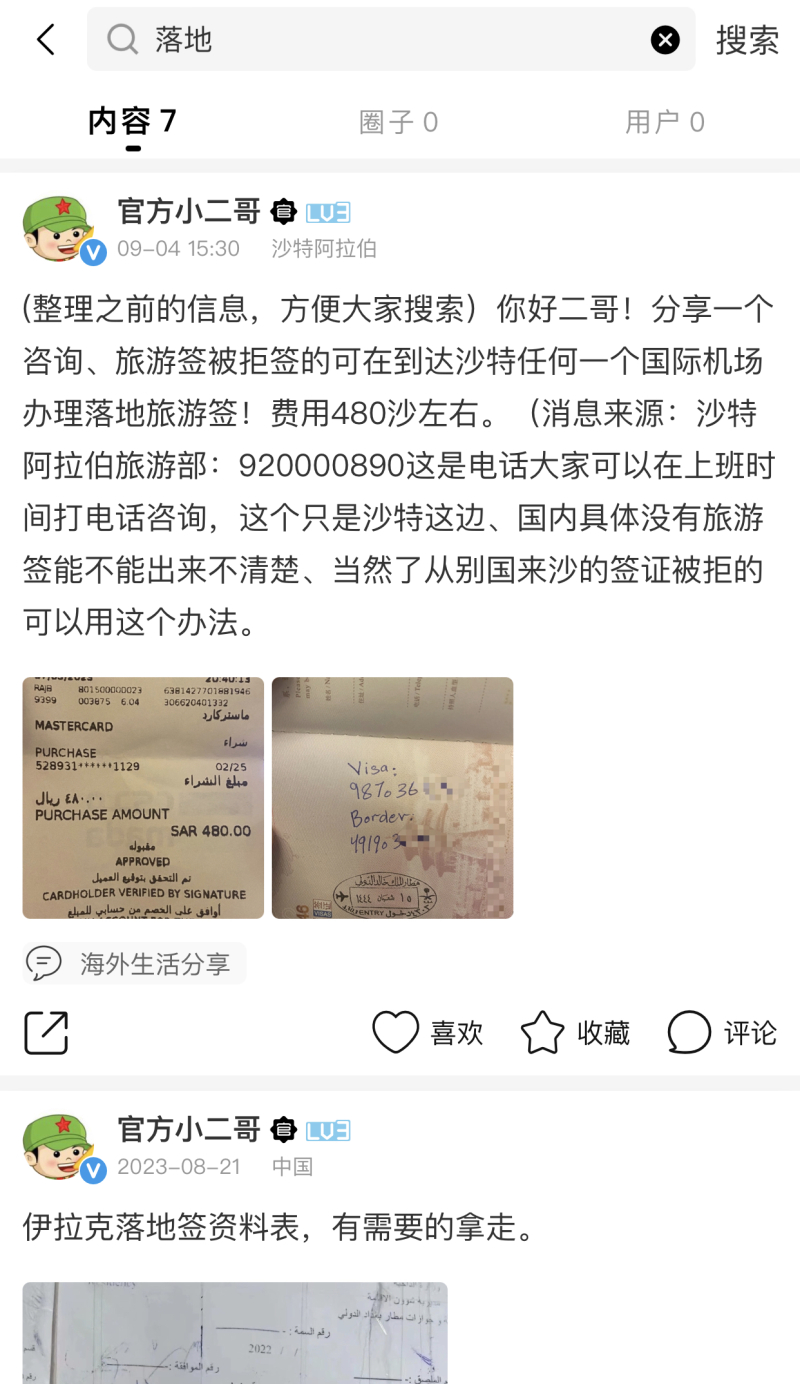This screenshot has height=1384, width=800.
Task: Open the 海外生活分享 topic chip
Action: [x=135, y=964]
